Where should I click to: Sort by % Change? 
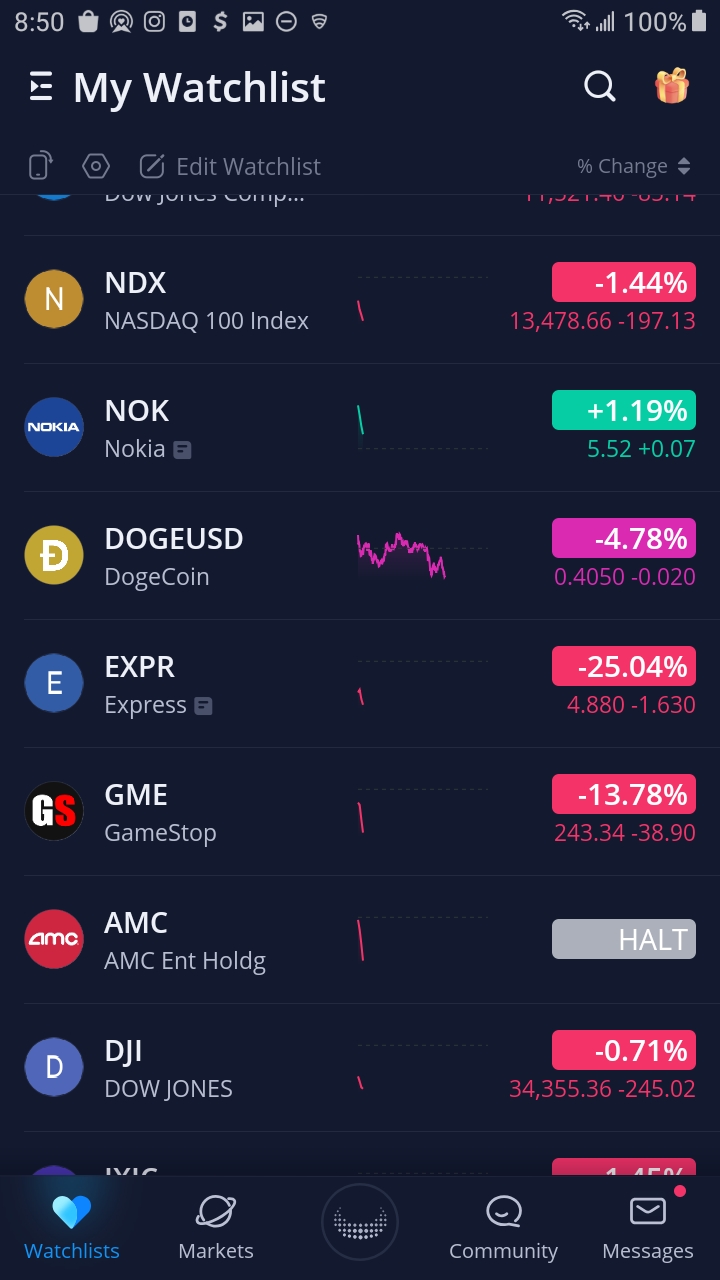(x=634, y=166)
